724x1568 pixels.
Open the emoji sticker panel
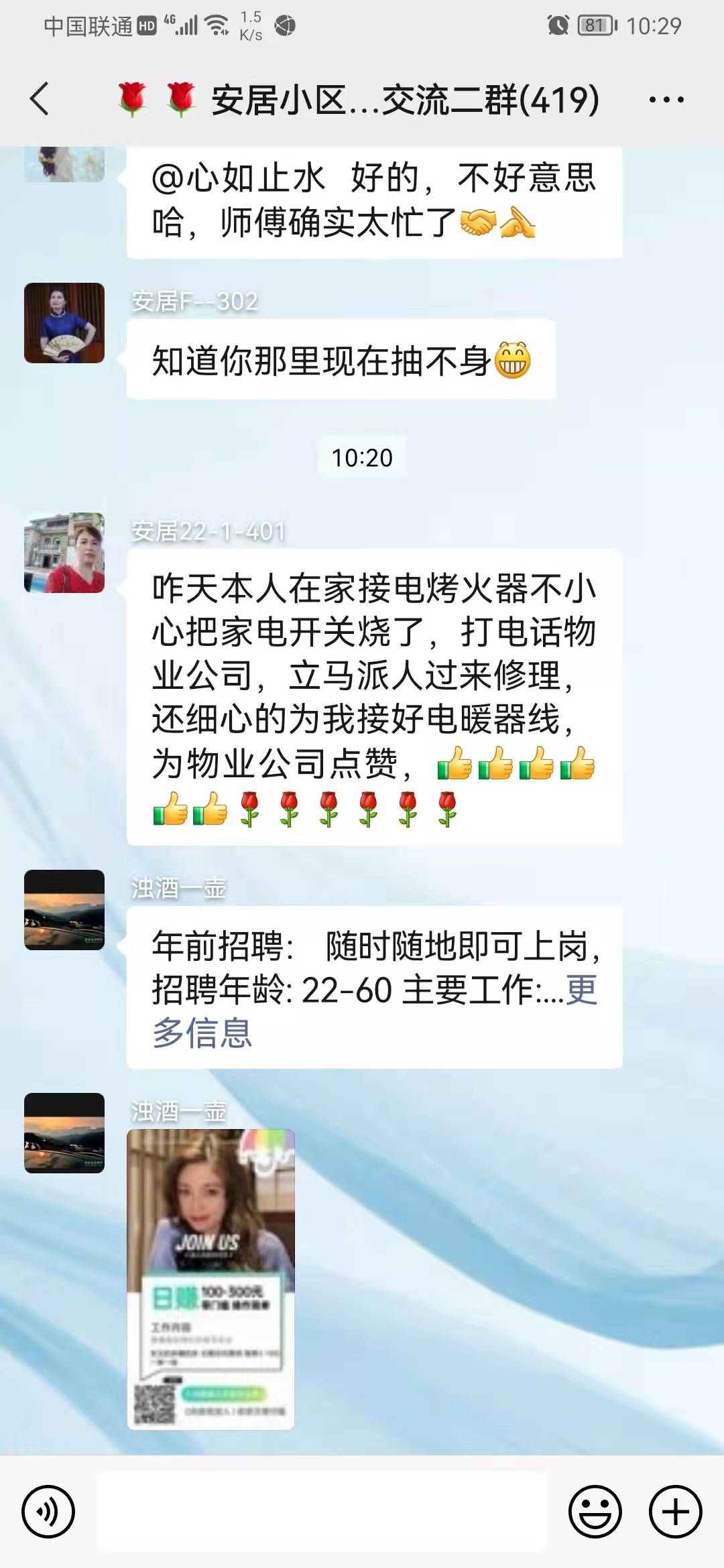pyautogui.click(x=595, y=1512)
